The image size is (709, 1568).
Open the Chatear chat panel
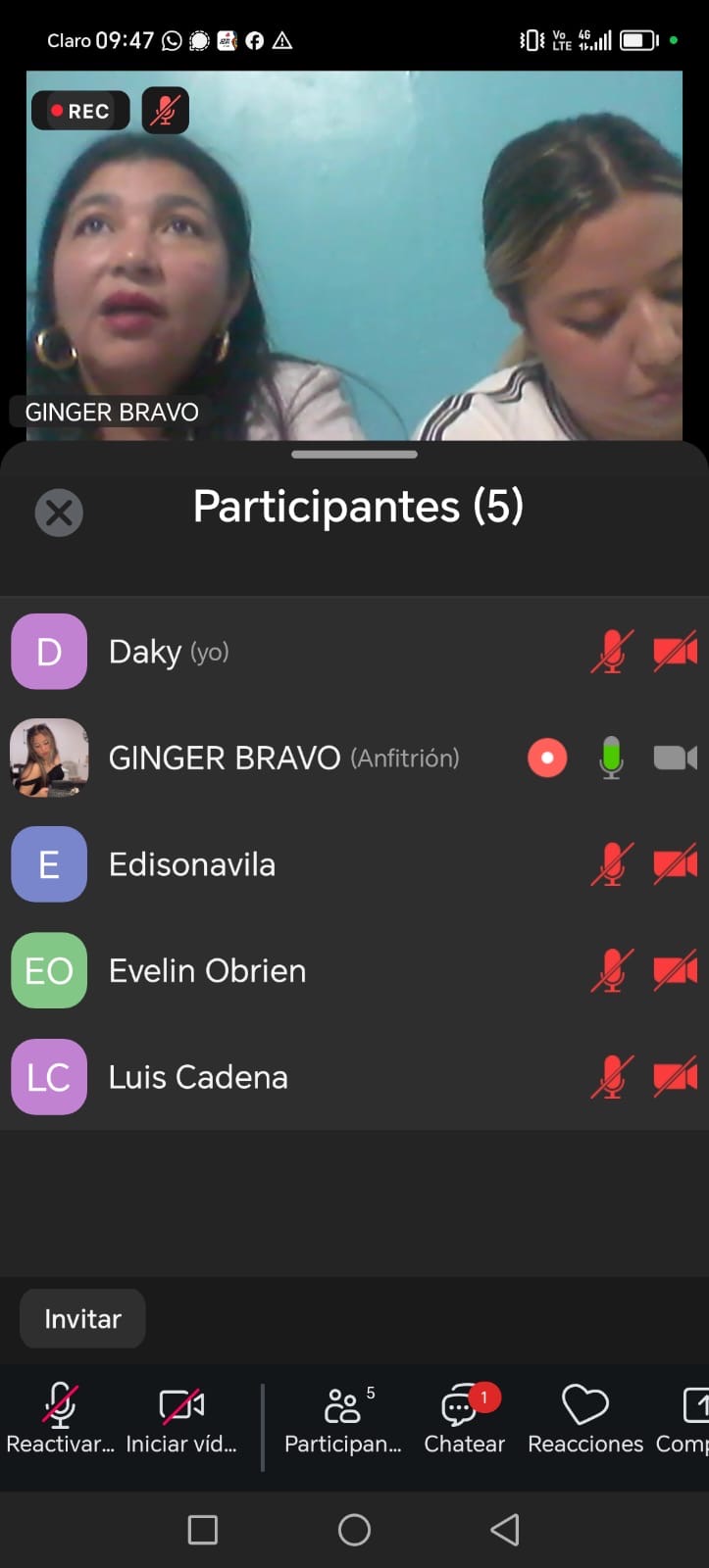tap(464, 1418)
